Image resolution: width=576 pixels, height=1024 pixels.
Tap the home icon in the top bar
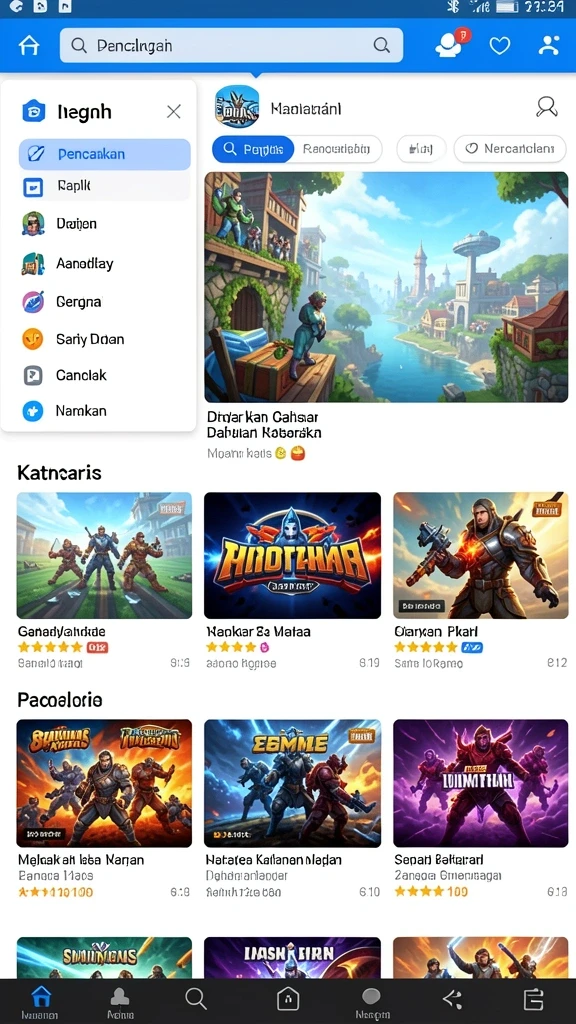point(29,46)
